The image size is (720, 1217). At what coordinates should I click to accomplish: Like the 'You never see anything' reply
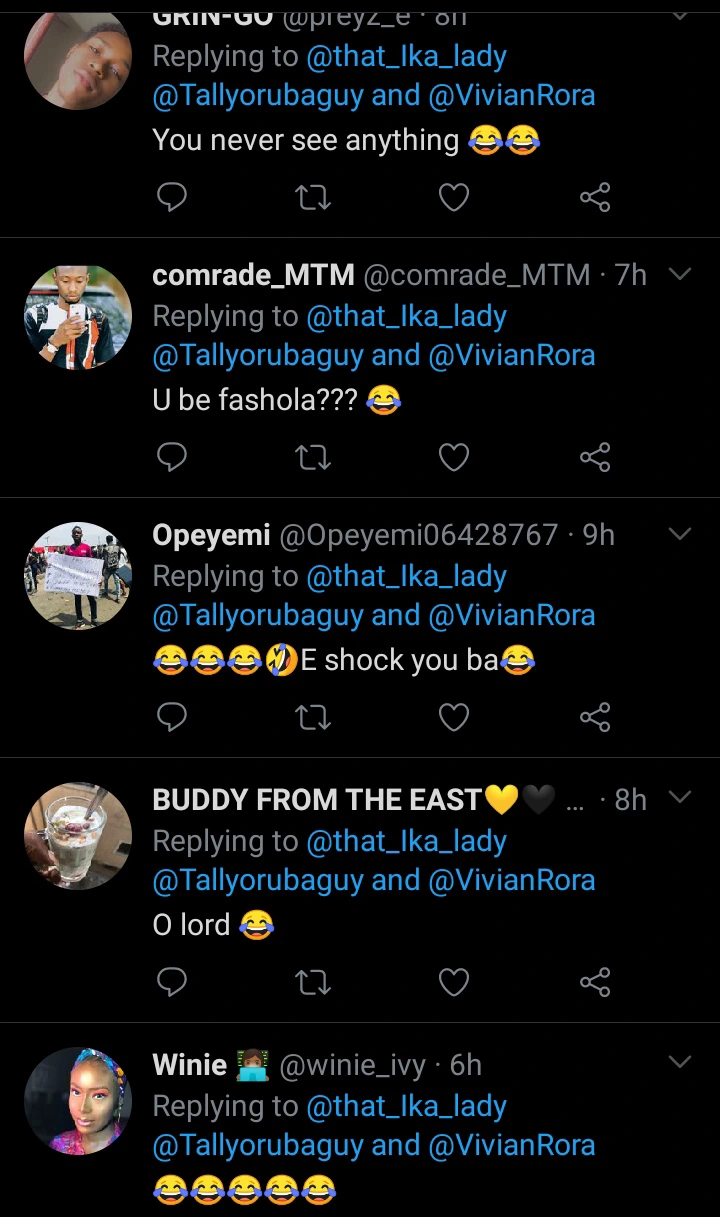(x=454, y=197)
